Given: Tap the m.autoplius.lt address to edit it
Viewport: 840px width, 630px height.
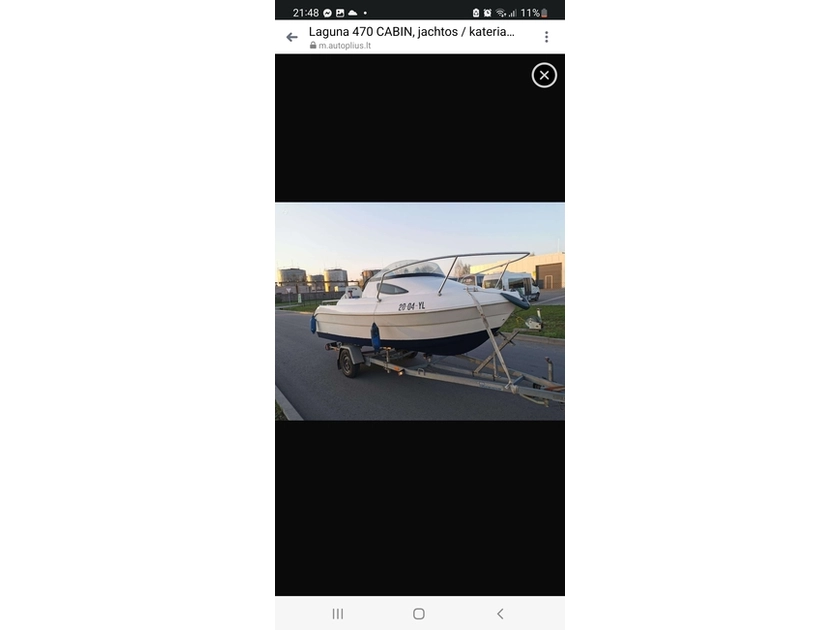Looking at the screenshot, I should click(x=345, y=46).
